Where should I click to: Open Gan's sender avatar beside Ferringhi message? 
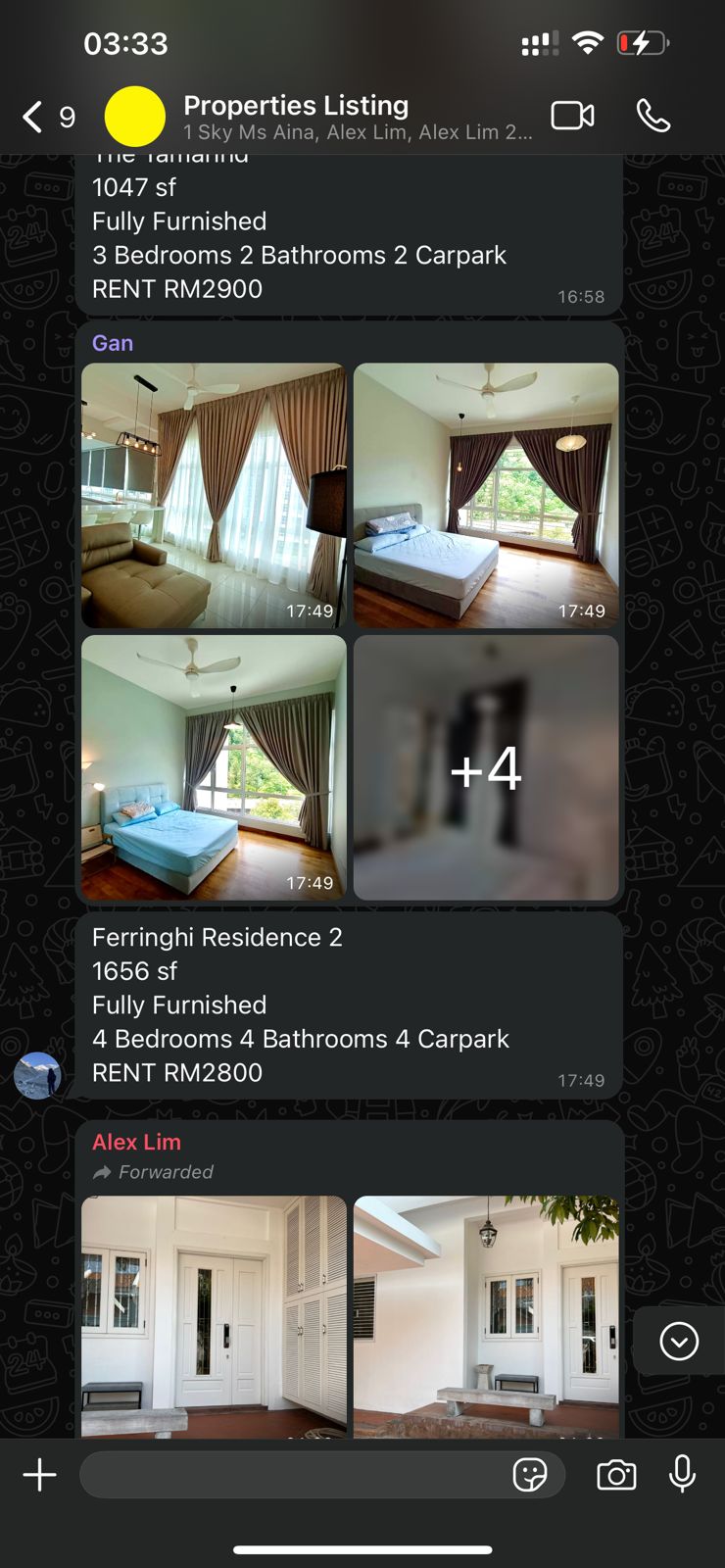click(37, 1075)
